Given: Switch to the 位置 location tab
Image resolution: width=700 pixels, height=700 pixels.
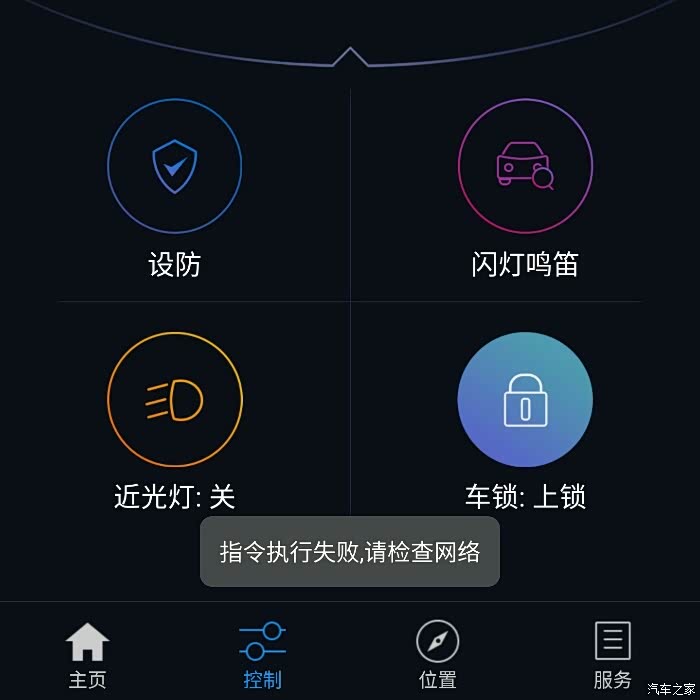Looking at the screenshot, I should 437,654.
